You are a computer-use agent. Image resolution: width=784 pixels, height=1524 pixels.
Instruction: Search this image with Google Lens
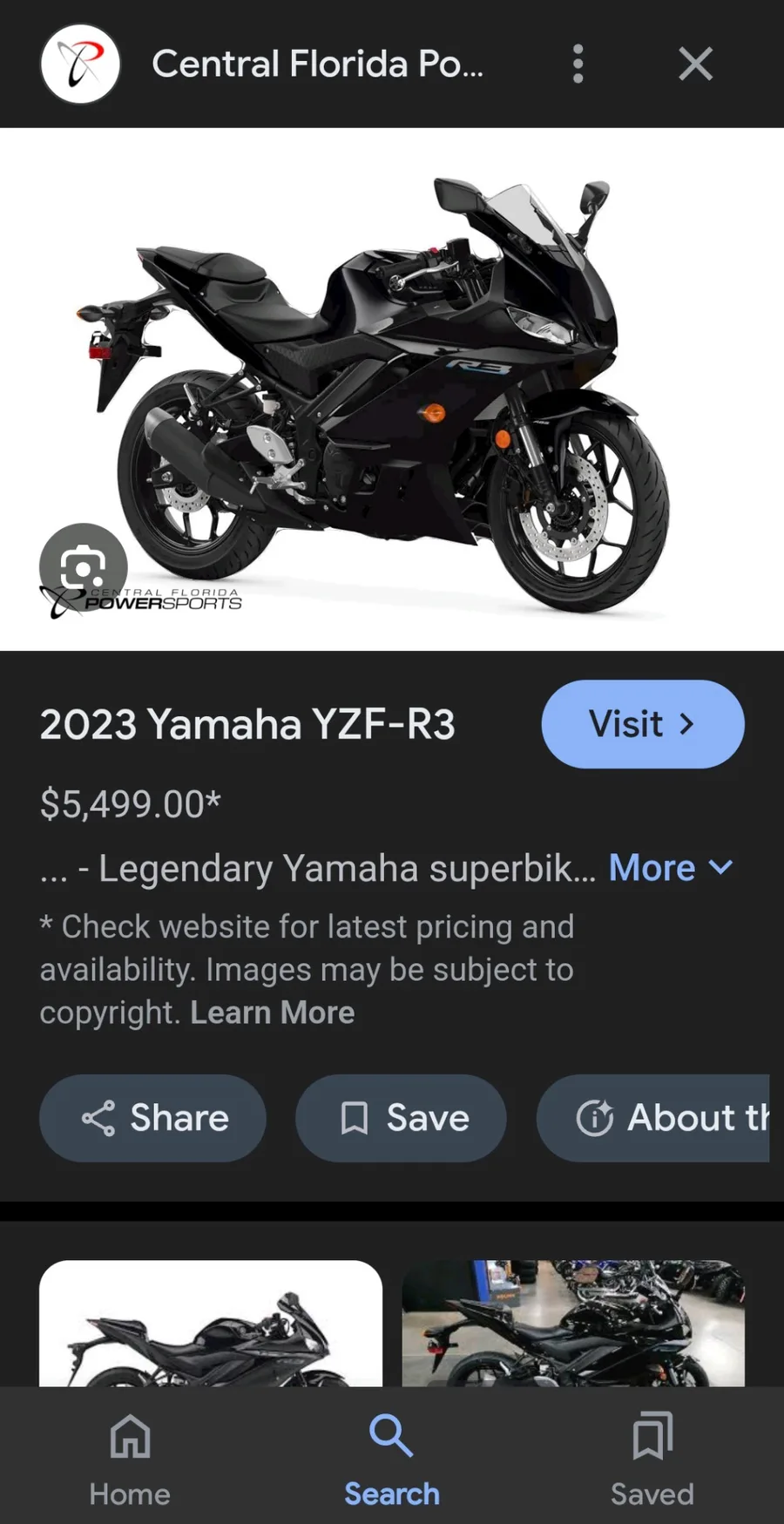[84, 567]
